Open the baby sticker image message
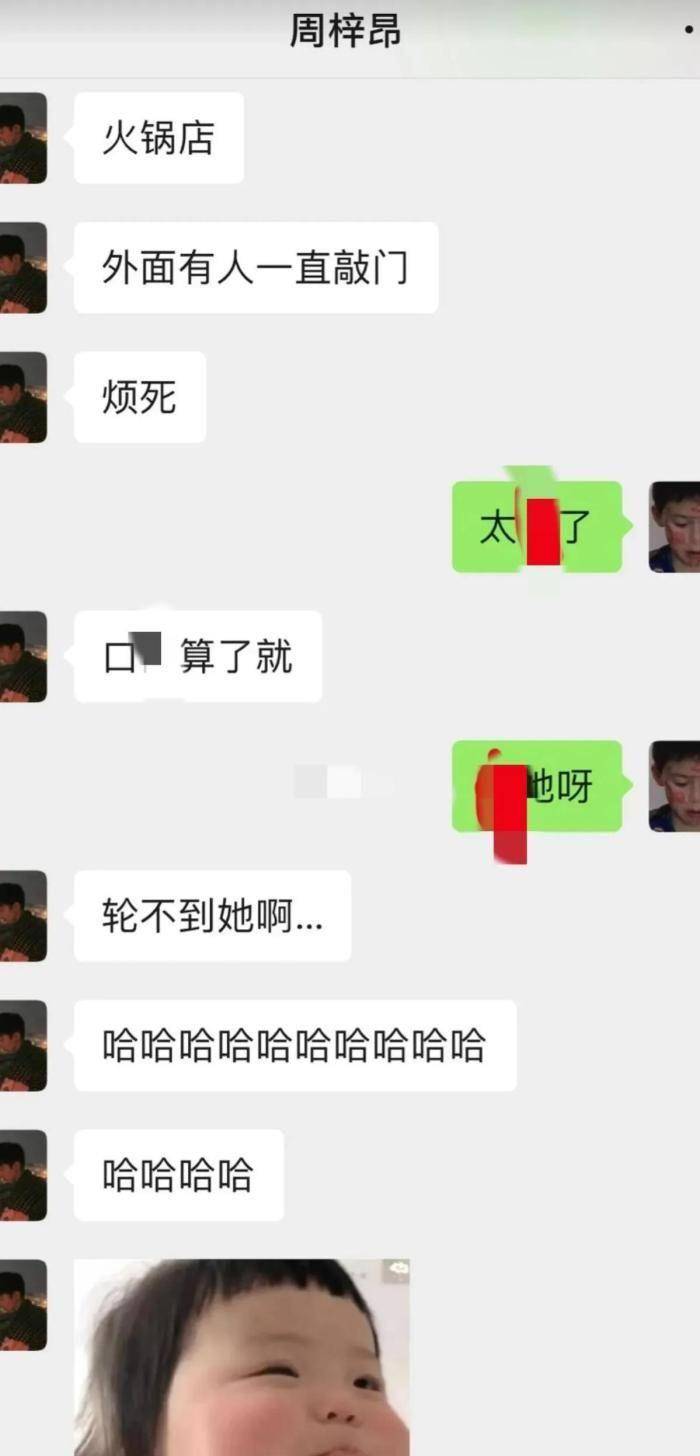 [x=241, y=1356]
